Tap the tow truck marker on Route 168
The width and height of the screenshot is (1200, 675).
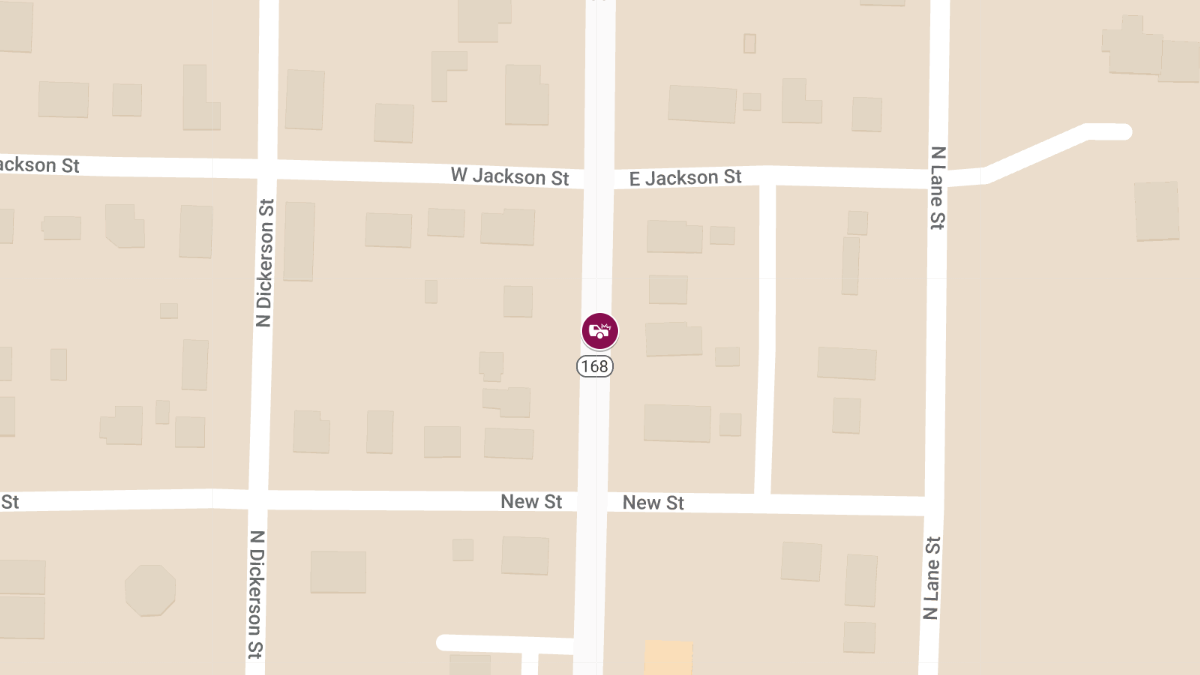pos(600,331)
